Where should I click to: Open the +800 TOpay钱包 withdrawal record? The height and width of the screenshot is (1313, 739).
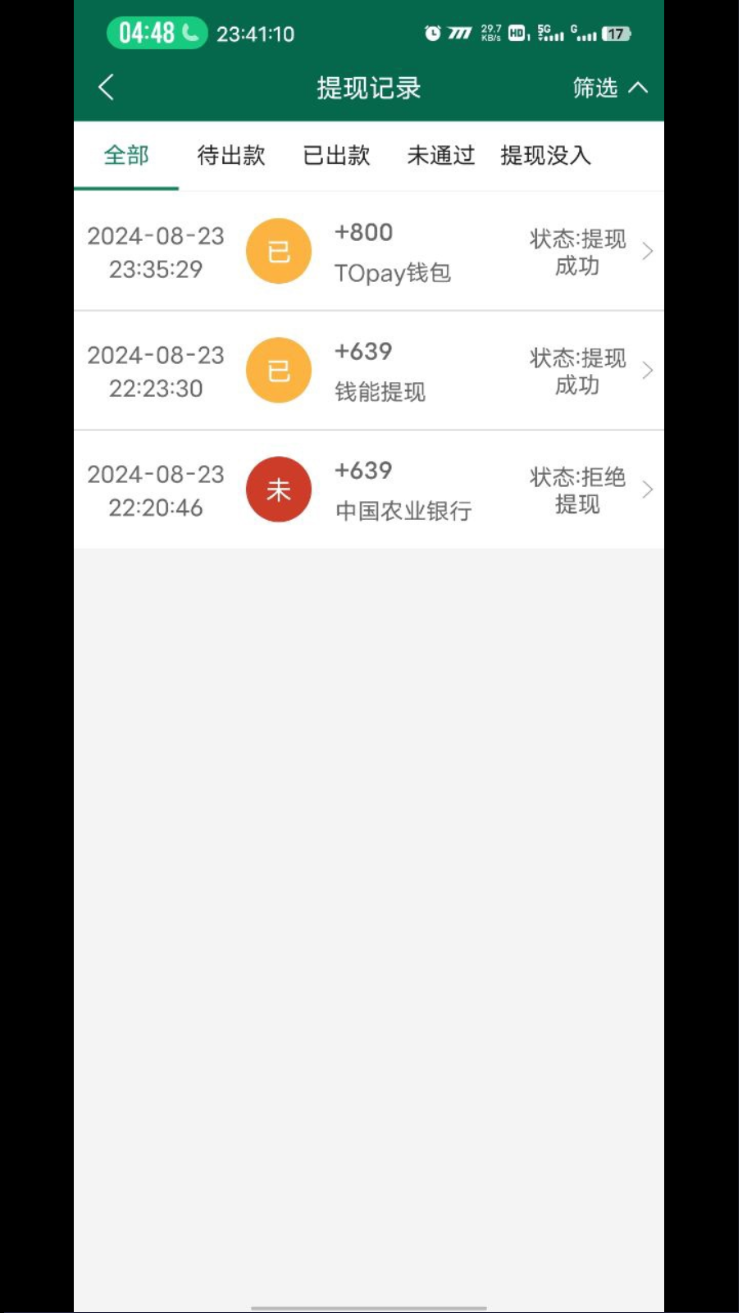click(x=369, y=252)
